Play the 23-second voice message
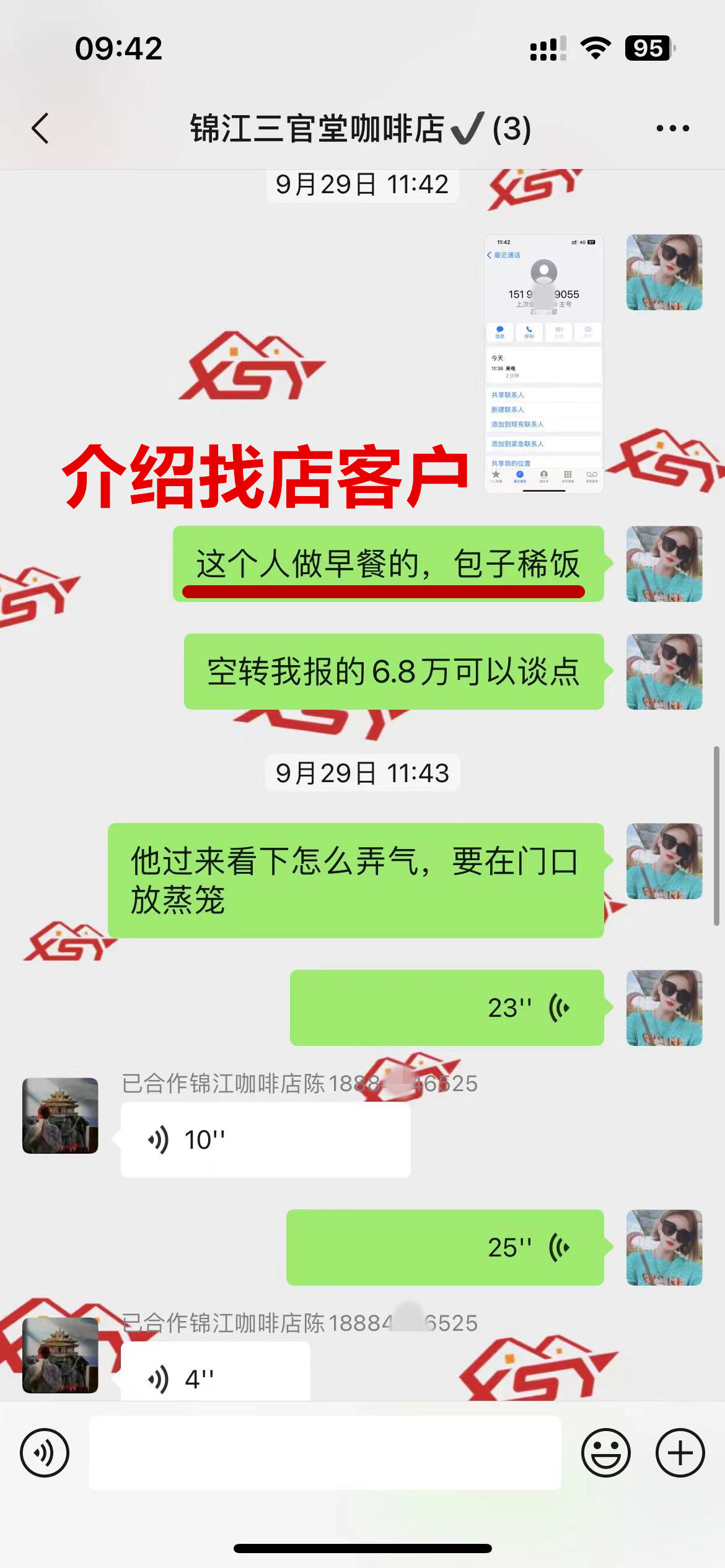Image resolution: width=725 pixels, height=1568 pixels. [447, 1008]
